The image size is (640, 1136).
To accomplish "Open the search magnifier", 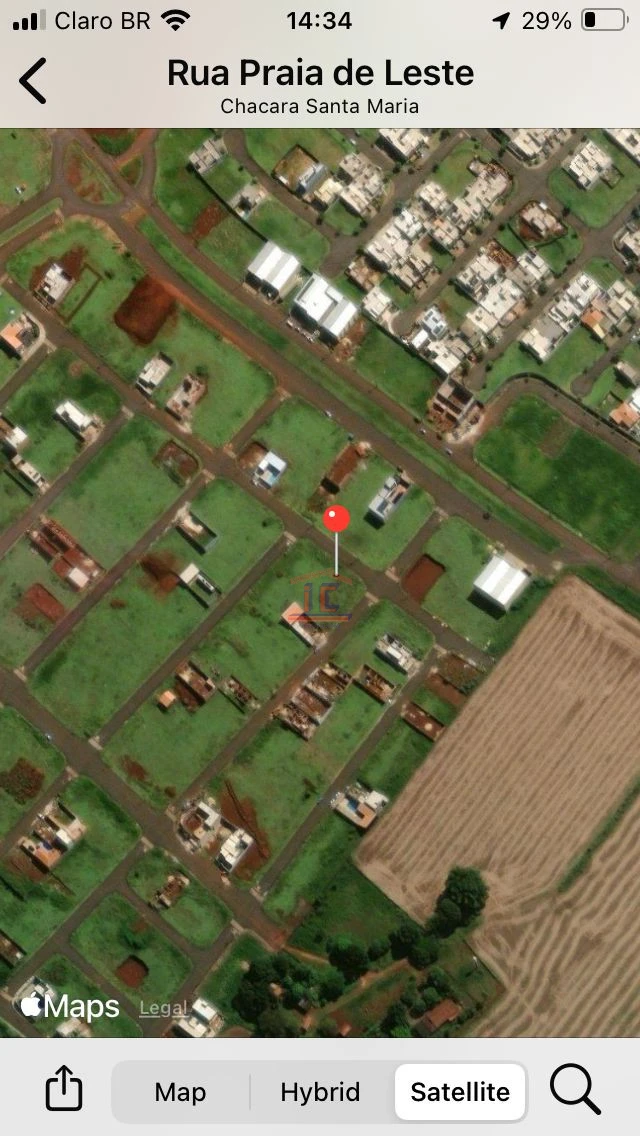I will (x=575, y=1089).
